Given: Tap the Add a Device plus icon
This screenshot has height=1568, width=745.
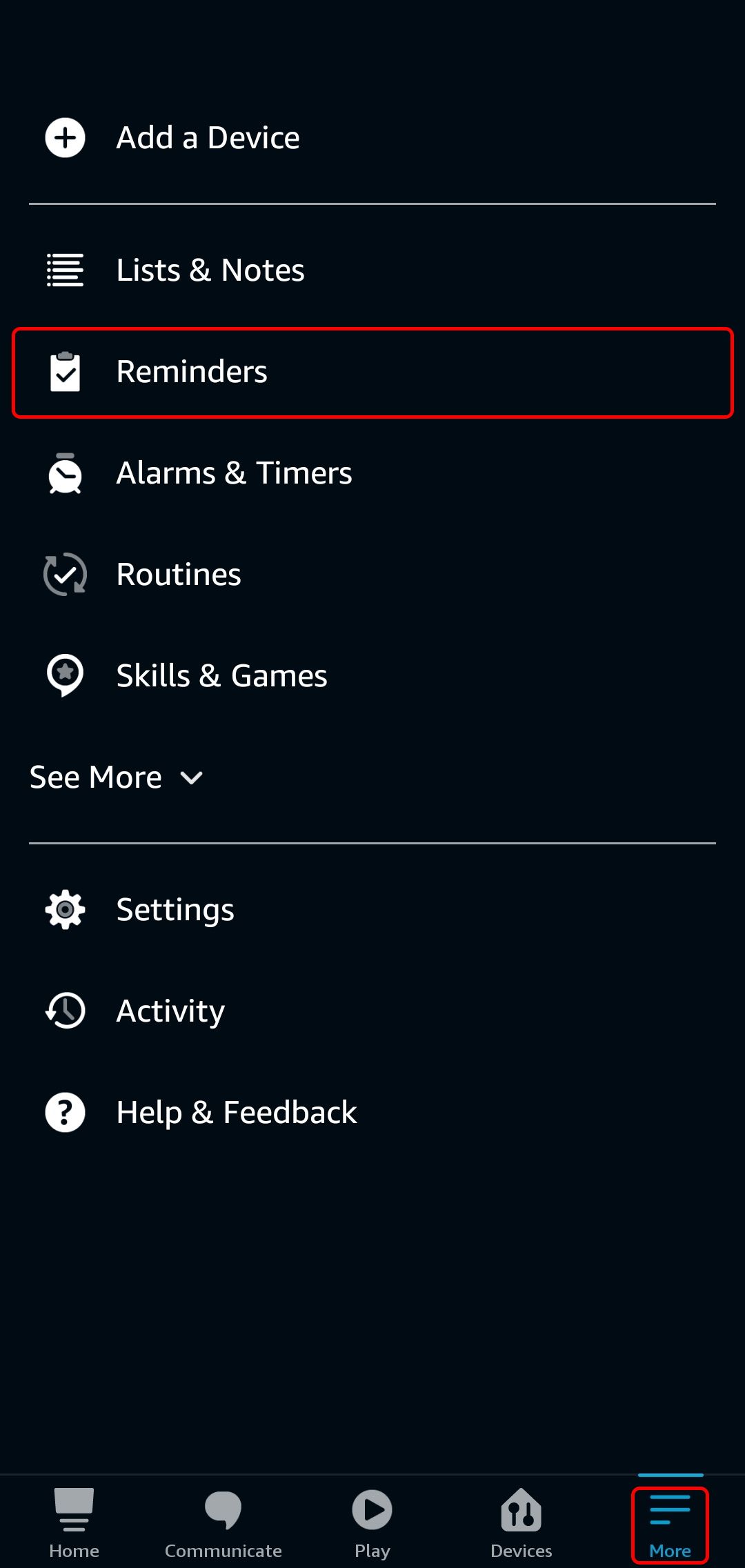Looking at the screenshot, I should [x=66, y=137].
